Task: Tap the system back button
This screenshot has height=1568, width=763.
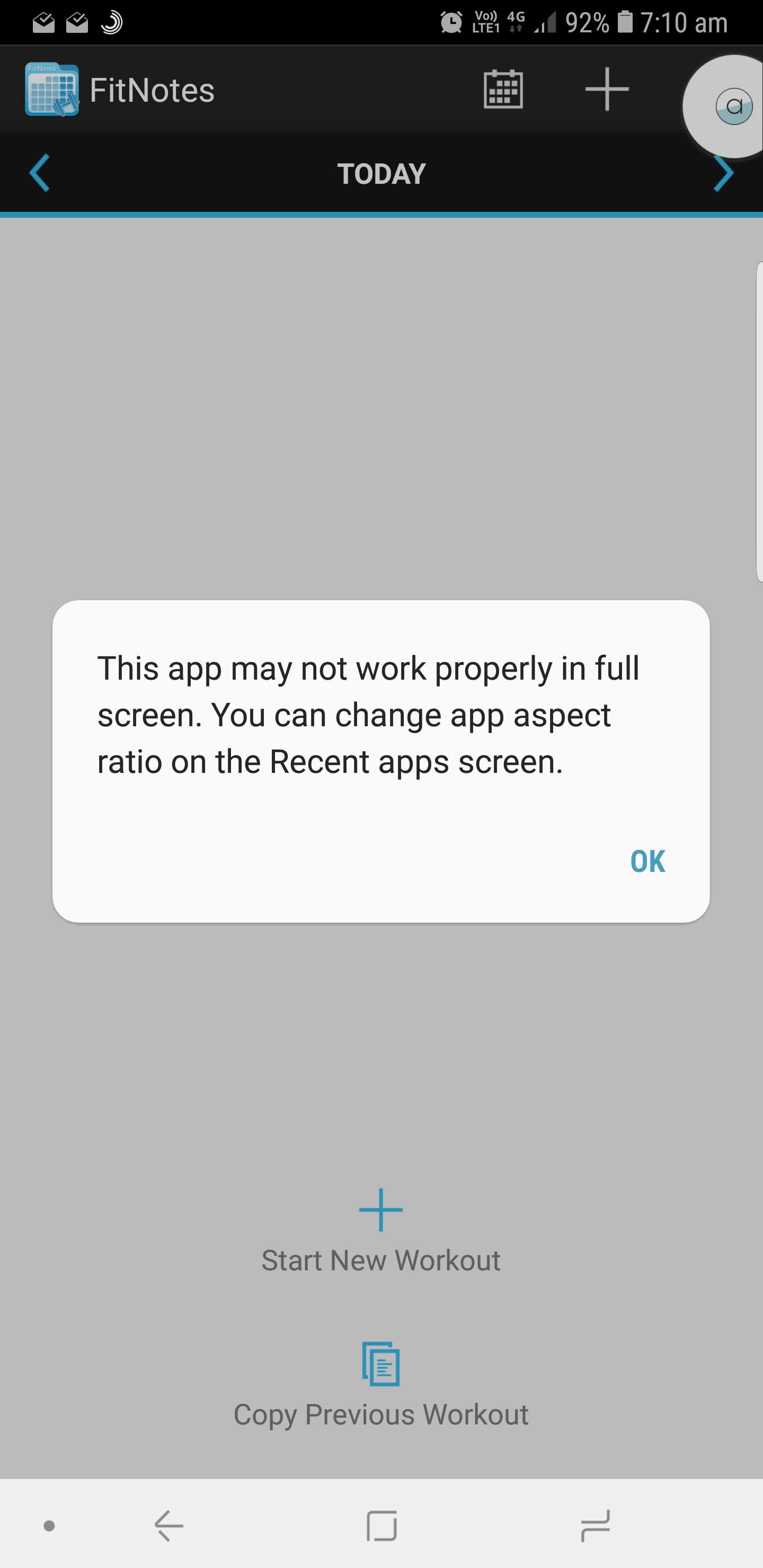Action: pos(168,1526)
